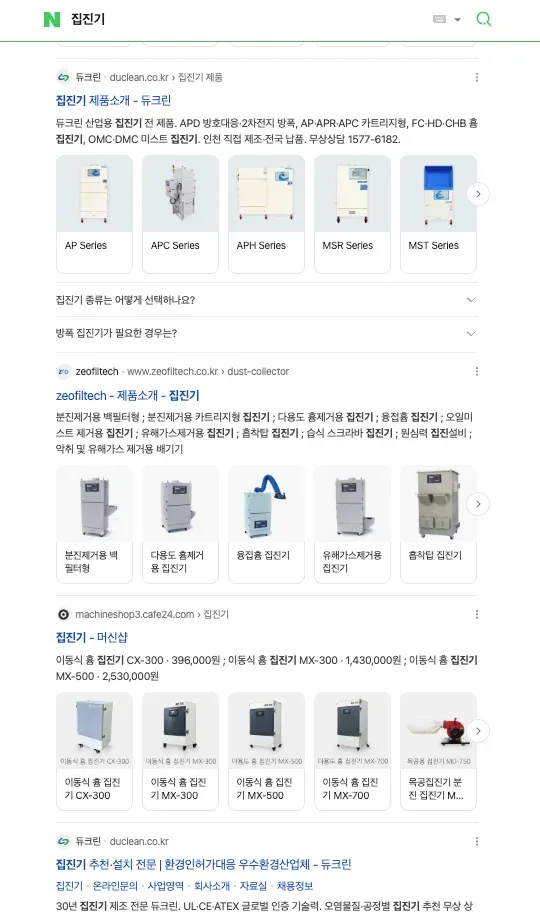Viewport: 540px width, 916px height.
Task: Open the 집진기 - 머신샵 result
Action: 92,637
